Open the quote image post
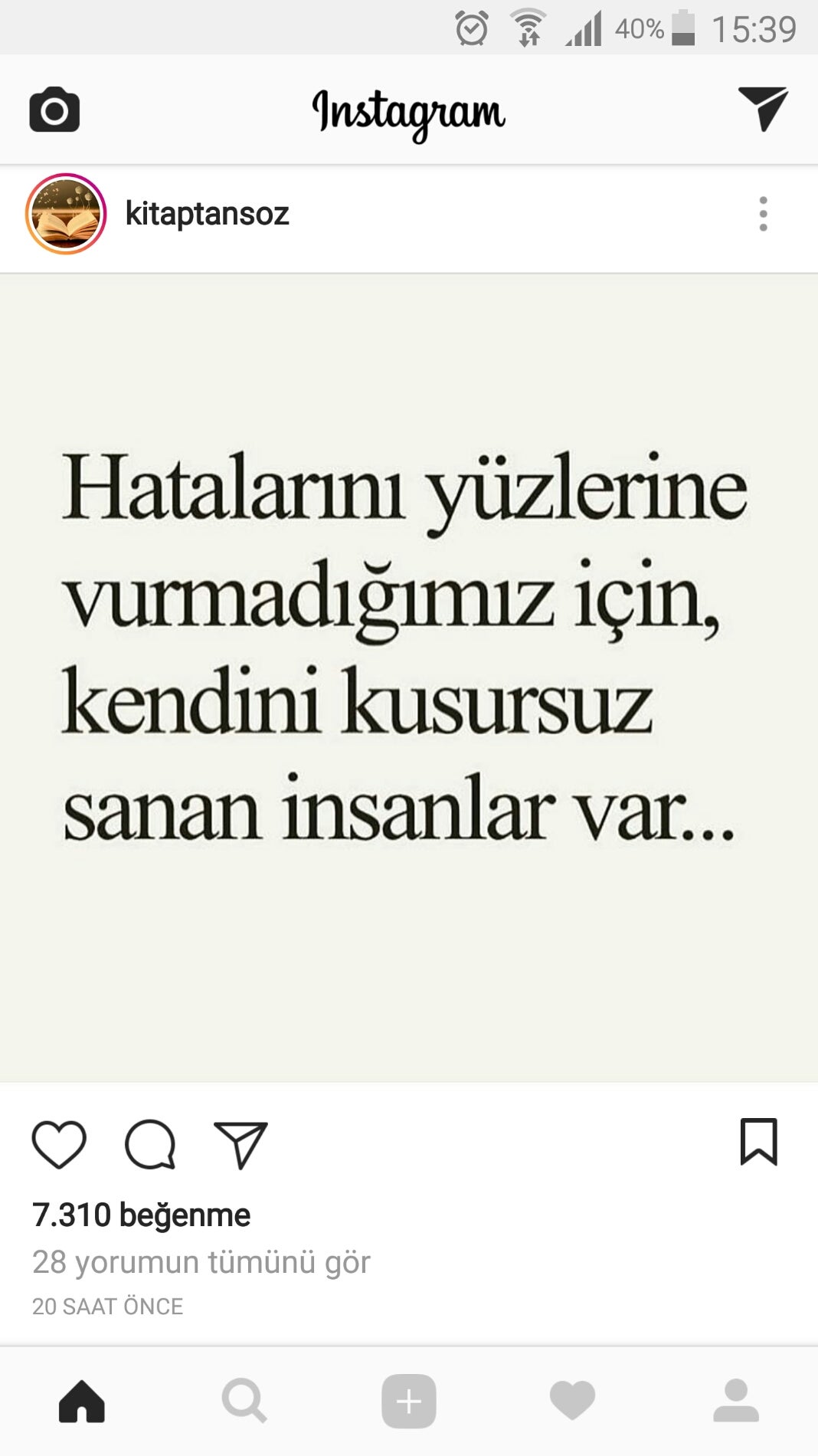Viewport: 818px width, 1456px height. (x=409, y=678)
